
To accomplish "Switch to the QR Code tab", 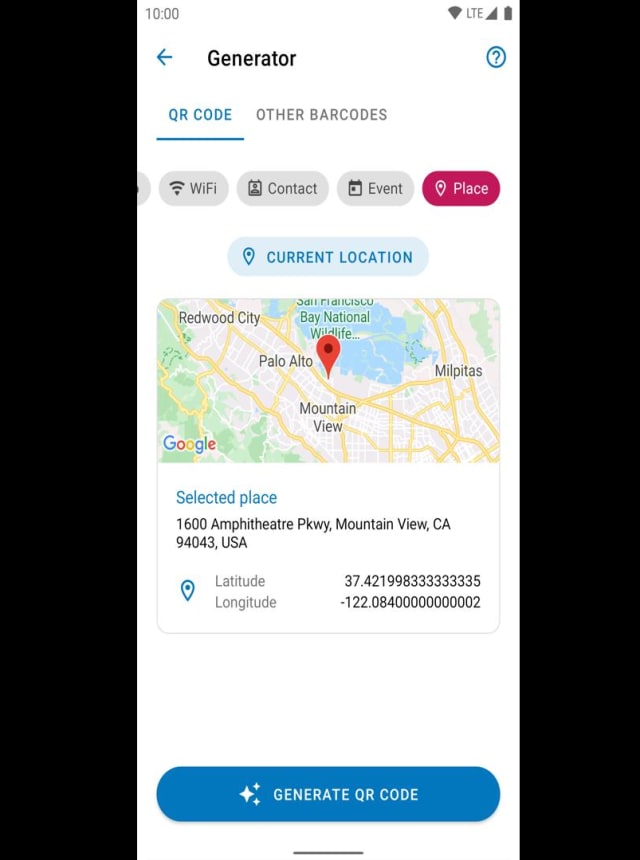I will [x=200, y=115].
